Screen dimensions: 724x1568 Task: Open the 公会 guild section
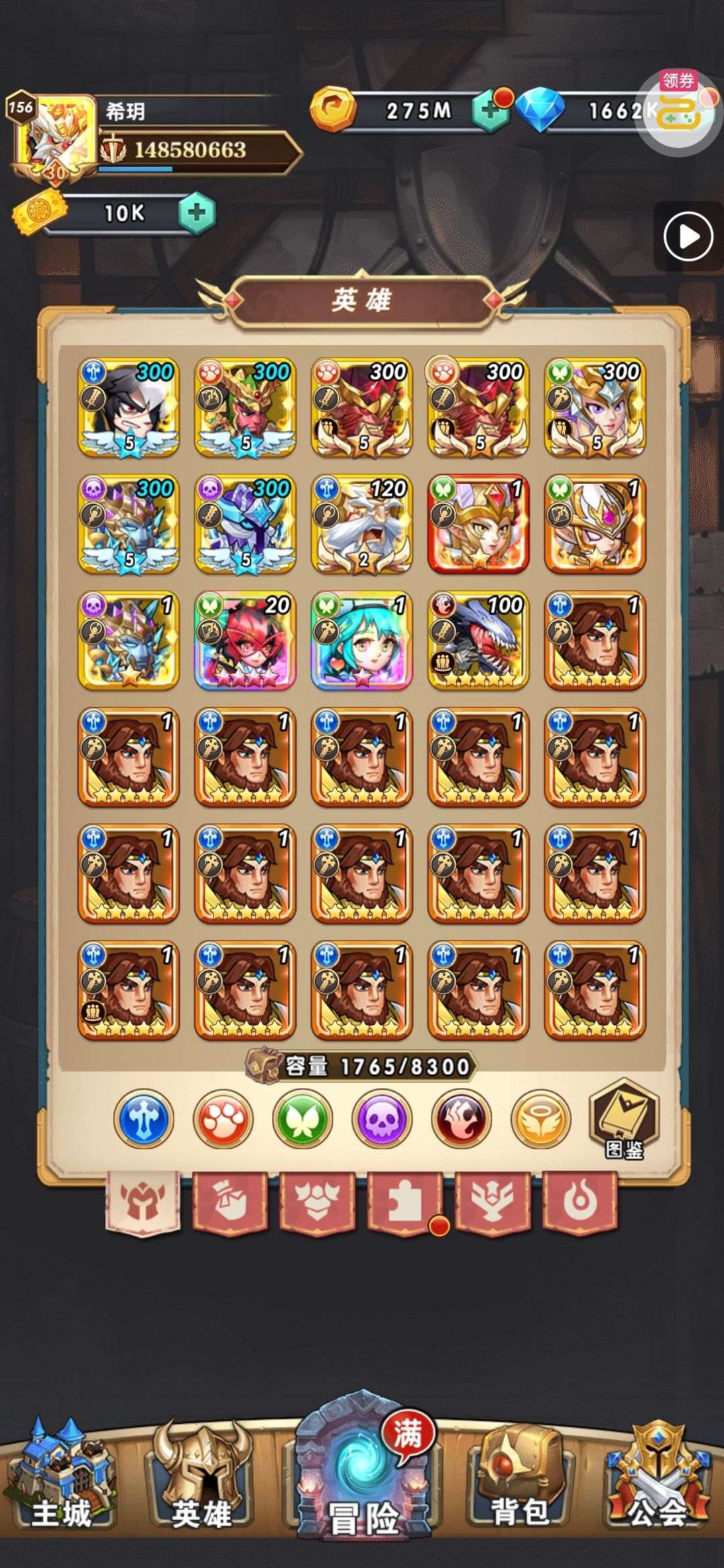pos(658,1474)
